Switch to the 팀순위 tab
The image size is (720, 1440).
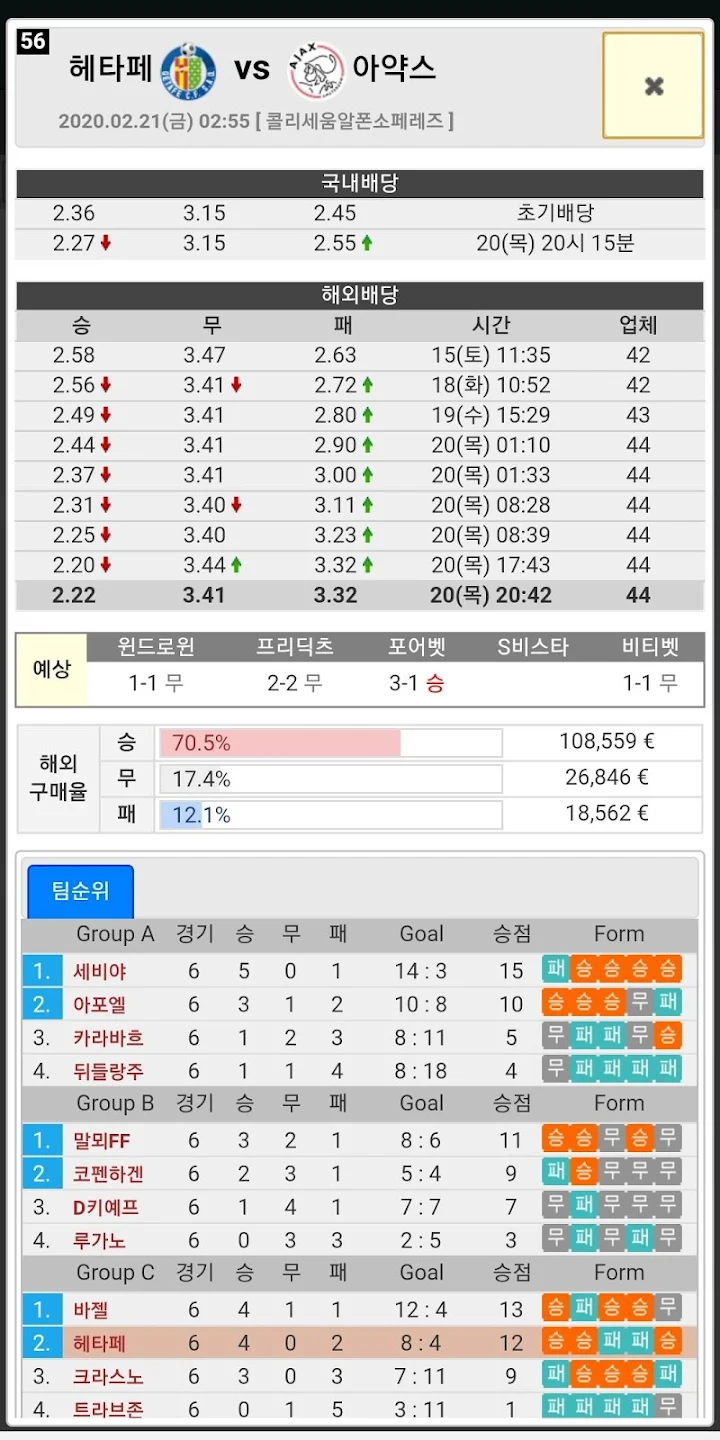80,890
